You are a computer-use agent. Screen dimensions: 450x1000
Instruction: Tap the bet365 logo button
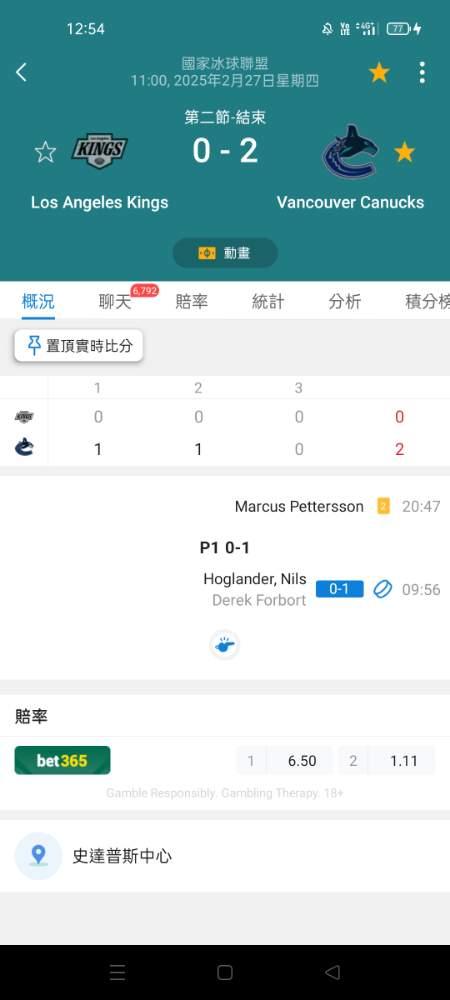62,760
